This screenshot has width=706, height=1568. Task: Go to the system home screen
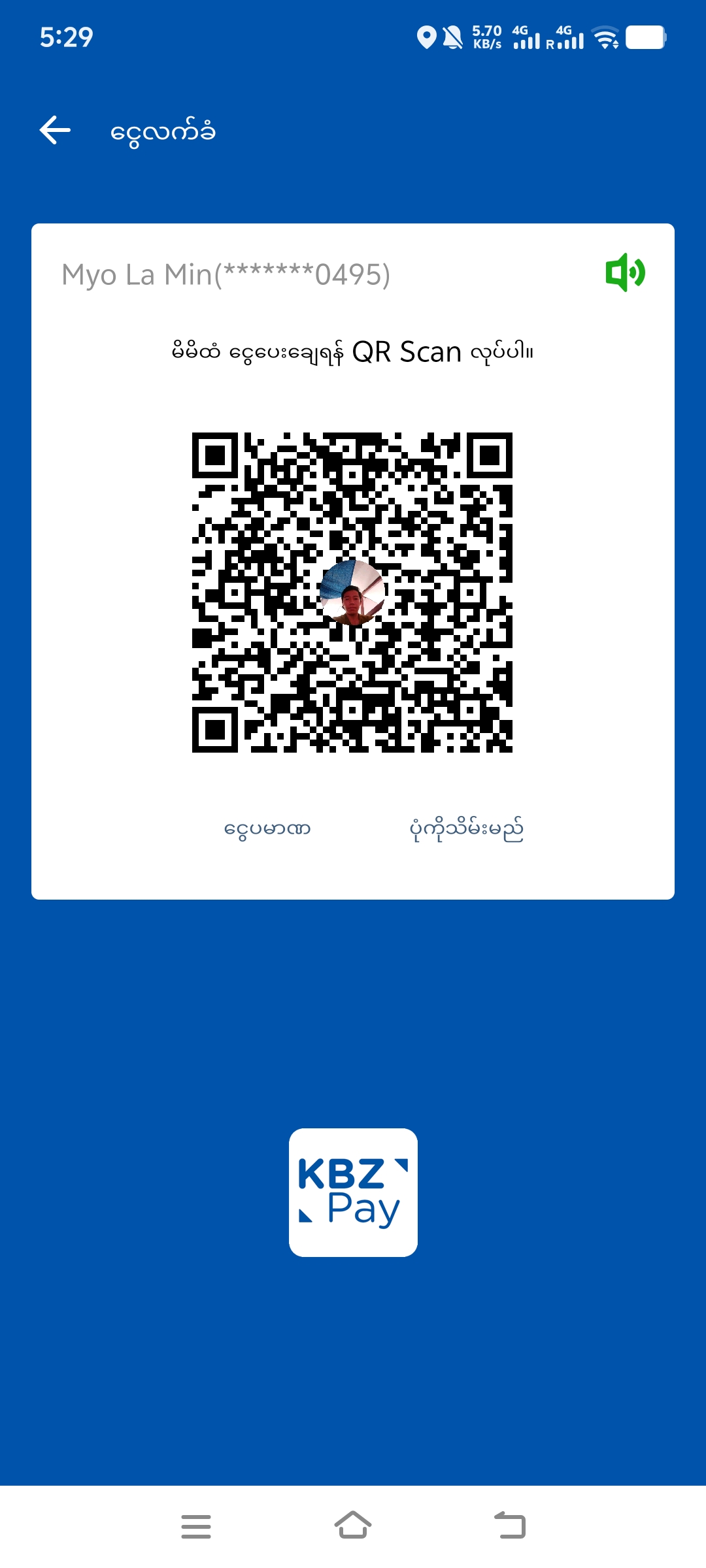(353, 1526)
